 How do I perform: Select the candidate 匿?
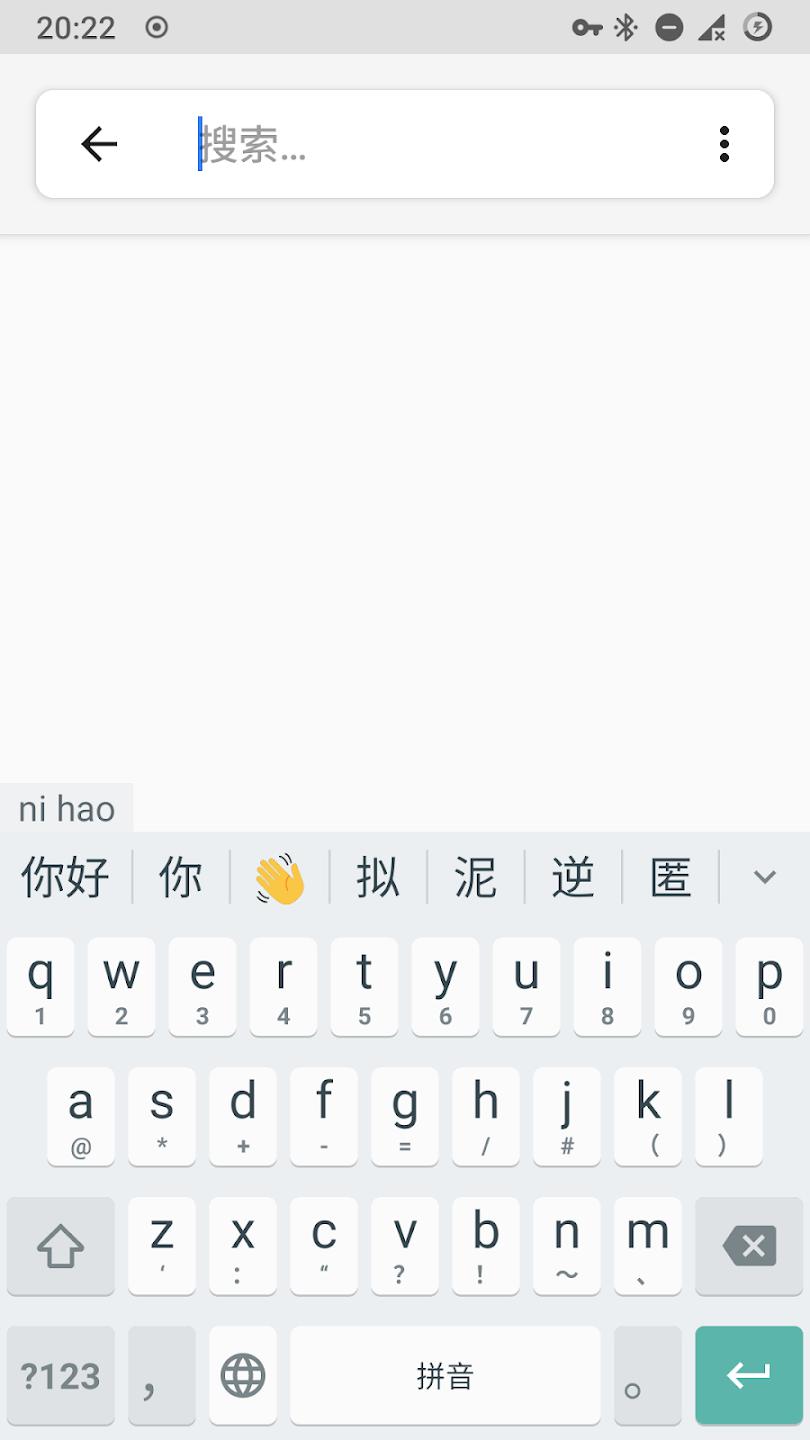tap(668, 876)
